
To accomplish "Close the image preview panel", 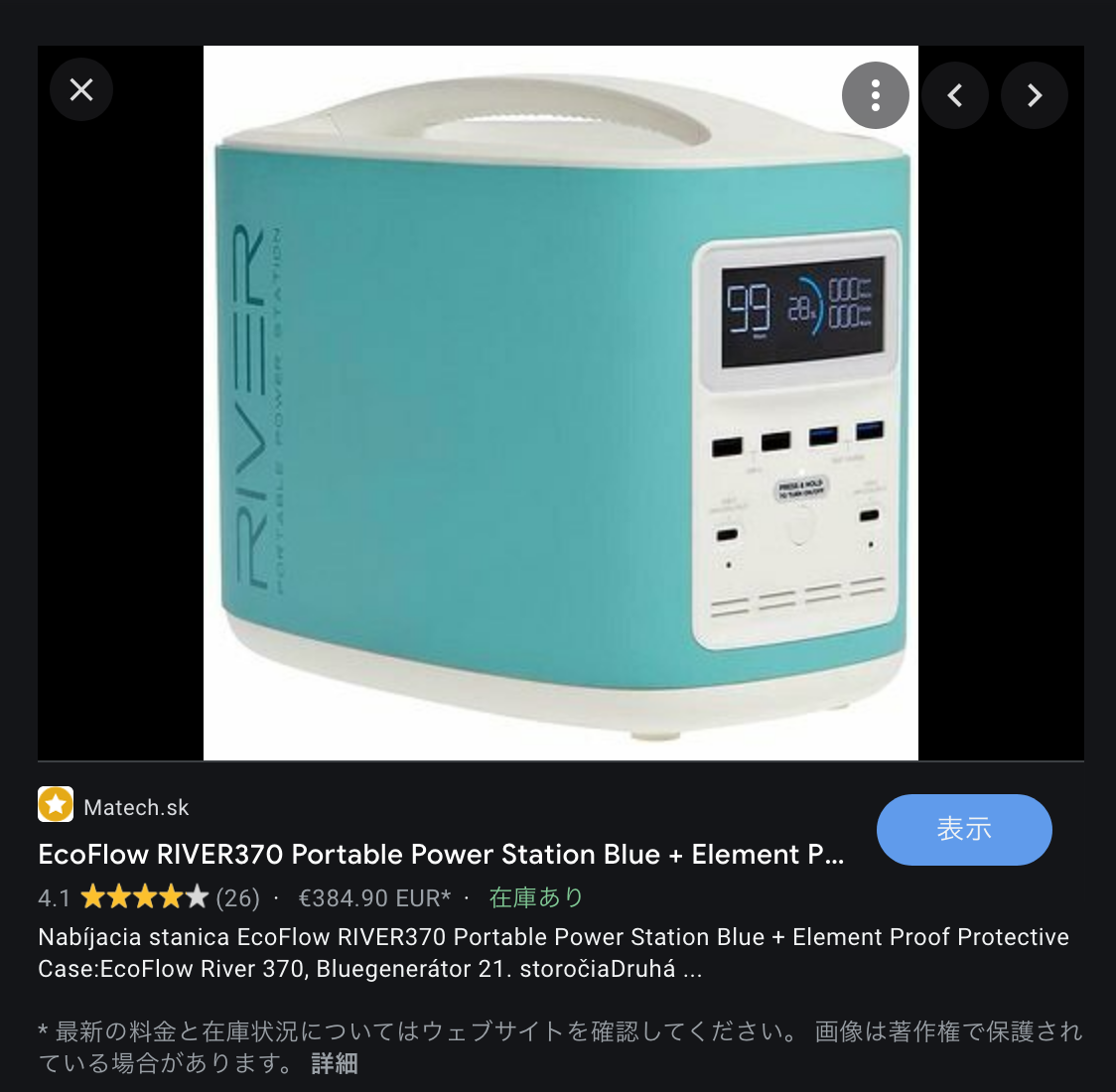I will point(81,90).
